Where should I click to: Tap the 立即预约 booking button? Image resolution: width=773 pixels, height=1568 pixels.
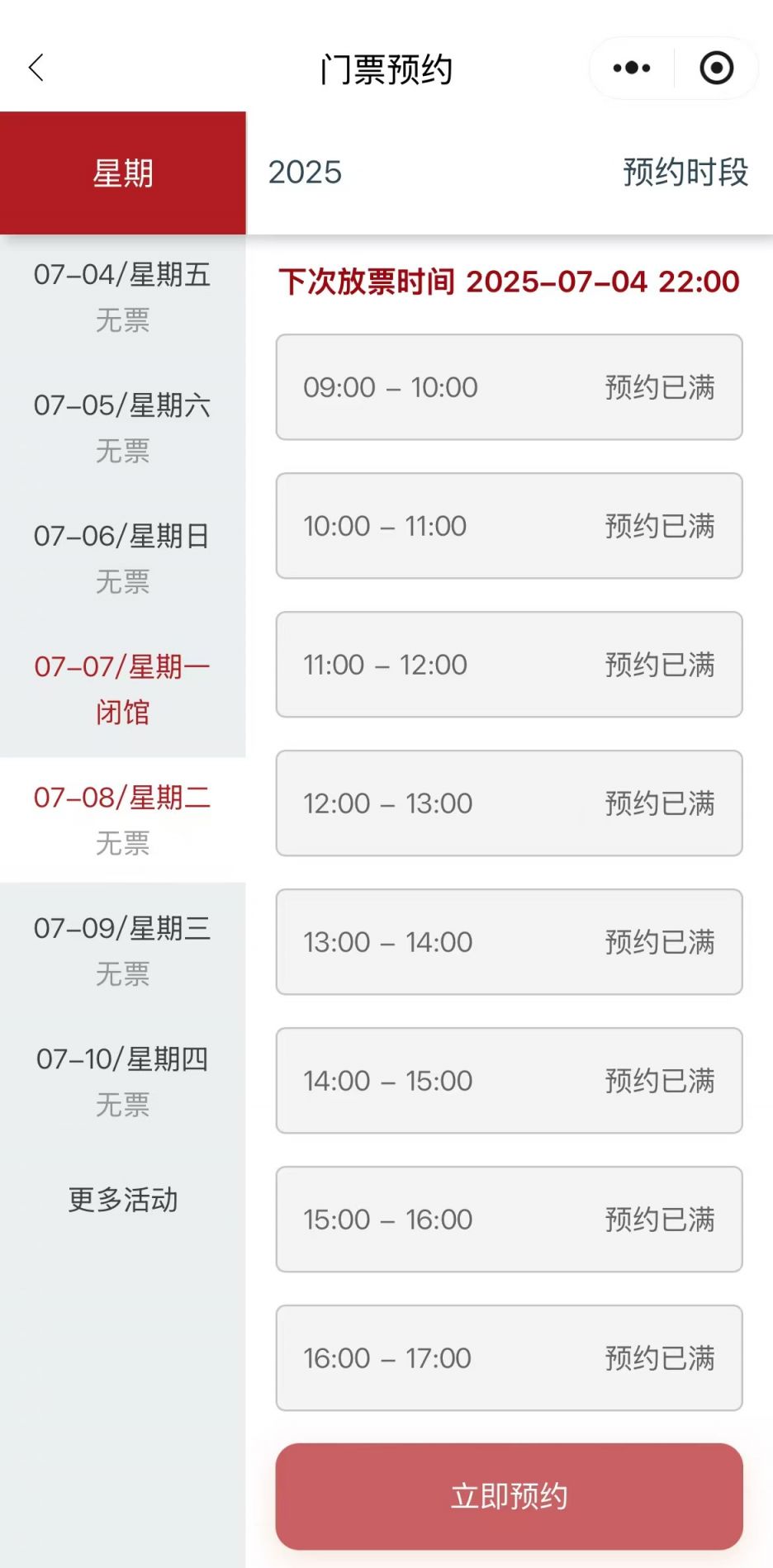point(509,1496)
